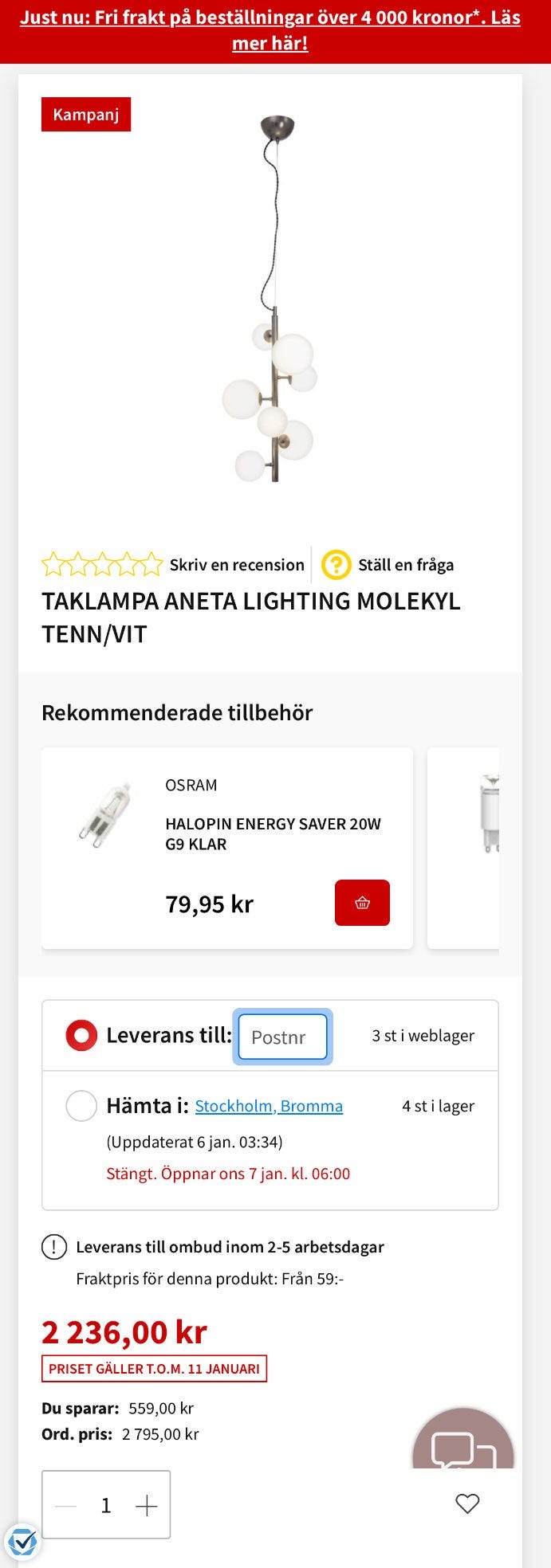Increase quantity with the plus button

click(x=147, y=1505)
